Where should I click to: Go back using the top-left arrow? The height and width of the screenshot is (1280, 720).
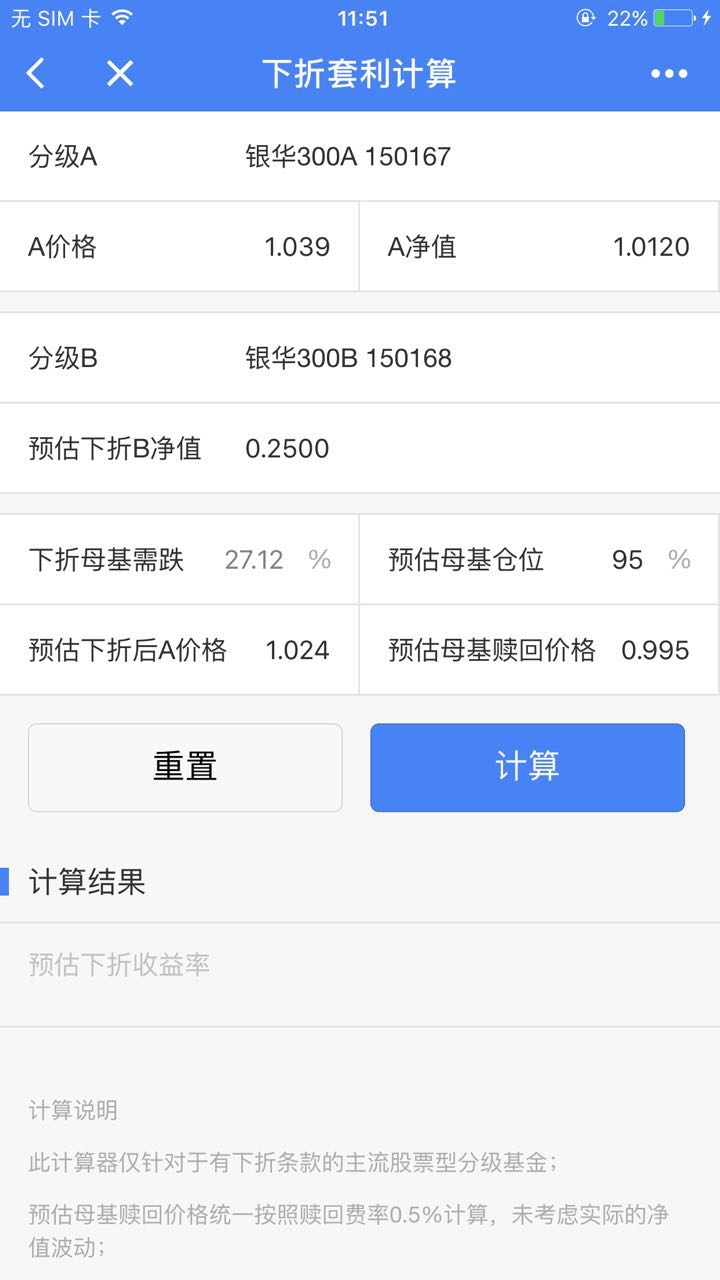click(x=36, y=73)
